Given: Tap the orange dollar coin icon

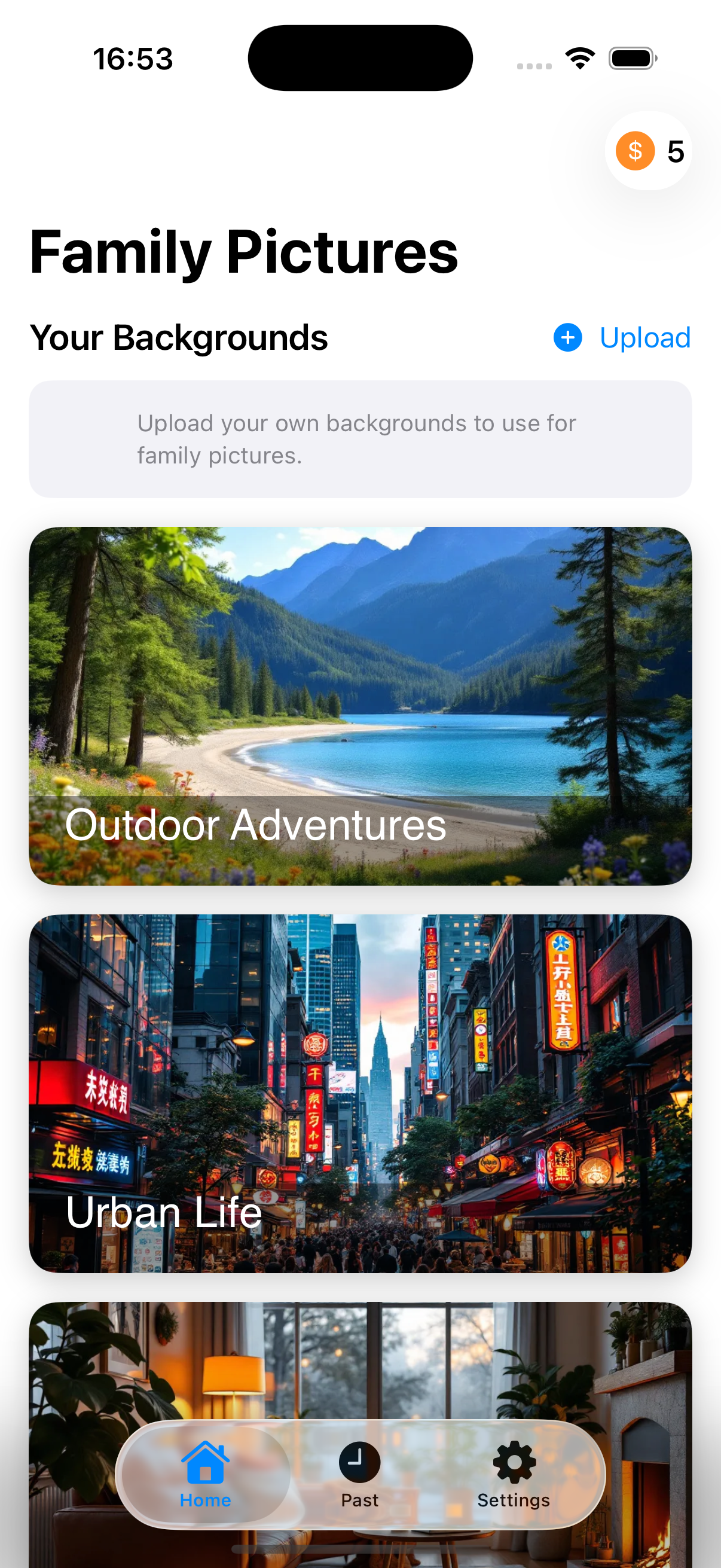Looking at the screenshot, I should (x=636, y=151).
